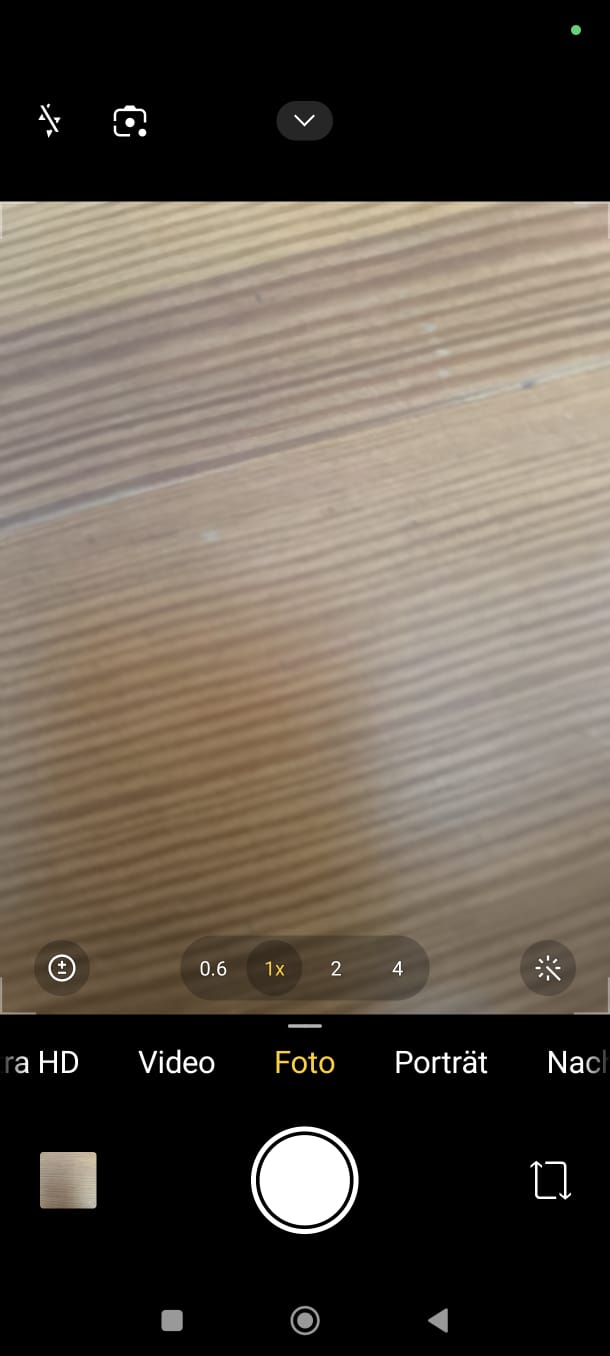Viewport: 610px width, 1356px height.
Task: Expand the top settings dropdown arrow
Action: click(x=304, y=121)
